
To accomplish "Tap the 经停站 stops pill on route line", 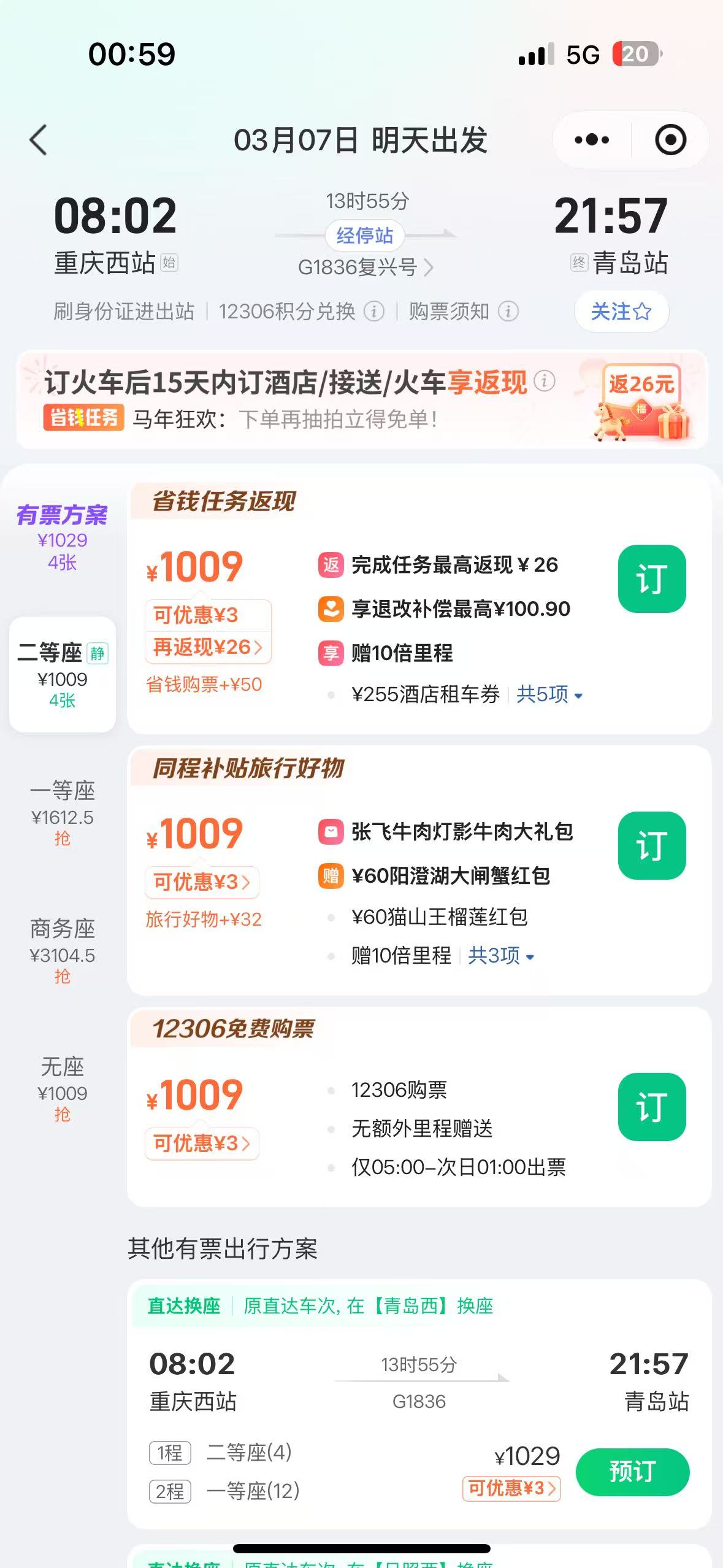I will (364, 235).
